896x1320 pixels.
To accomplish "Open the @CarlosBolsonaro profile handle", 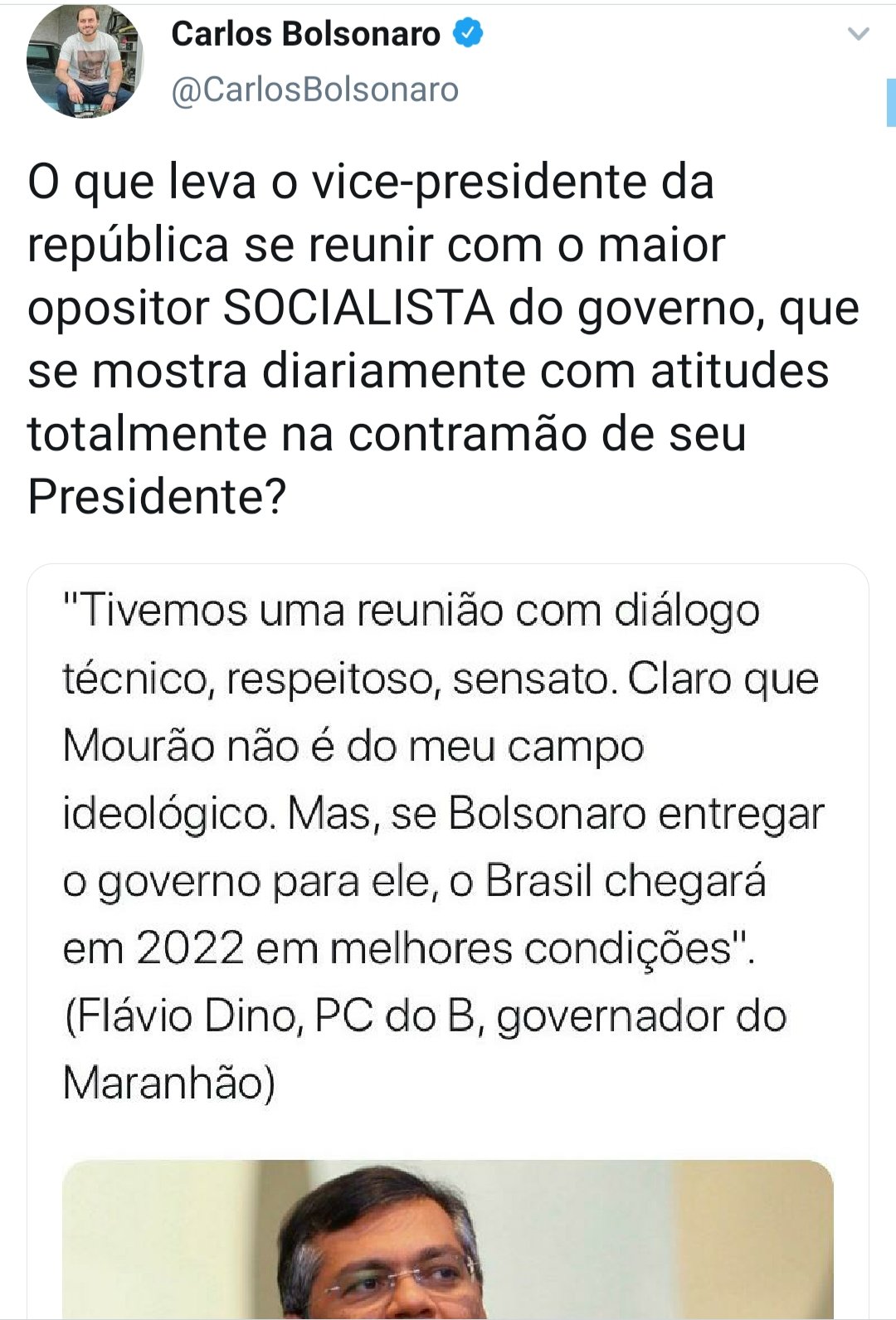I will click(x=314, y=90).
